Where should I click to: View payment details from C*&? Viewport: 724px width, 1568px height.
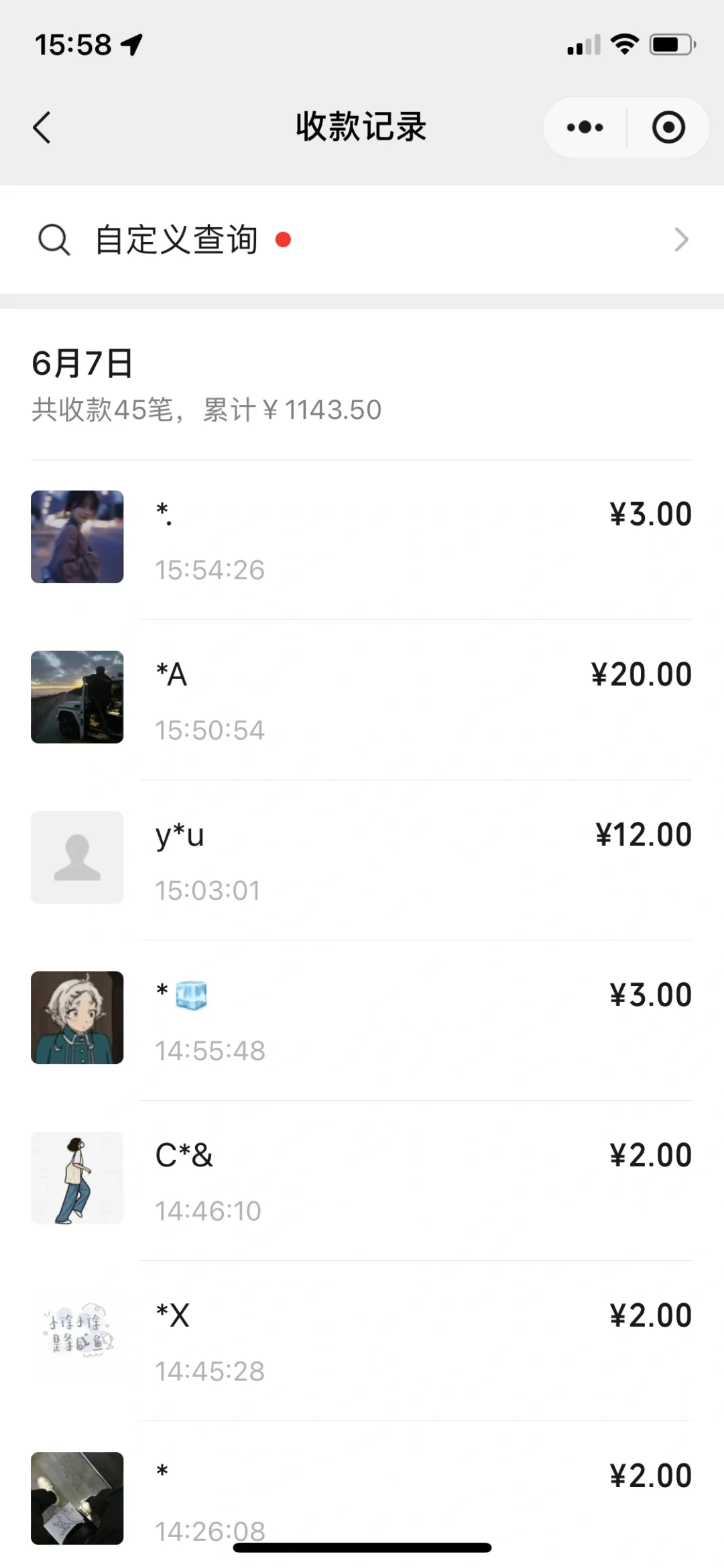(362, 1180)
